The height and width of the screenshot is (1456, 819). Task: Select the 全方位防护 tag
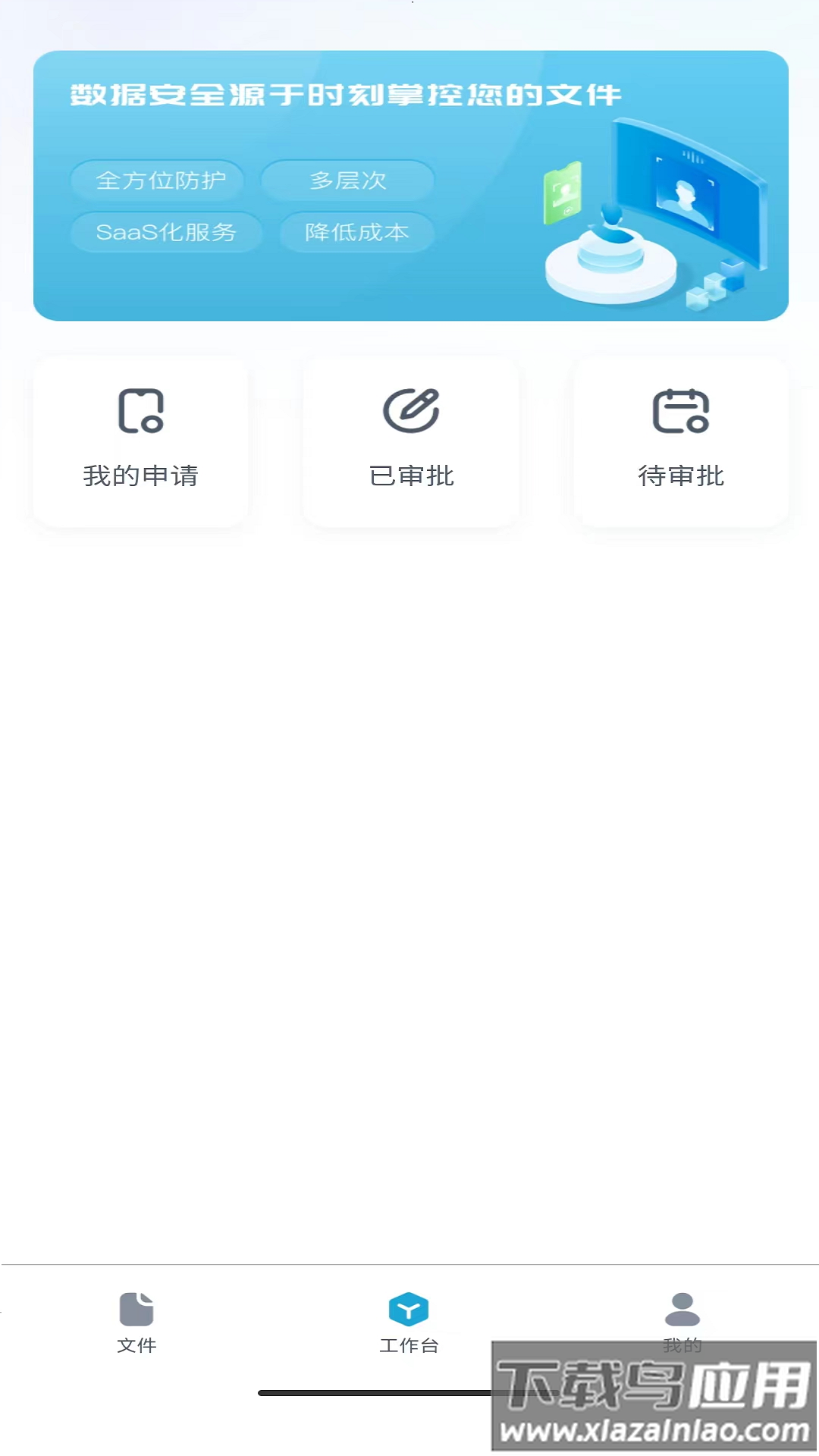(x=157, y=180)
